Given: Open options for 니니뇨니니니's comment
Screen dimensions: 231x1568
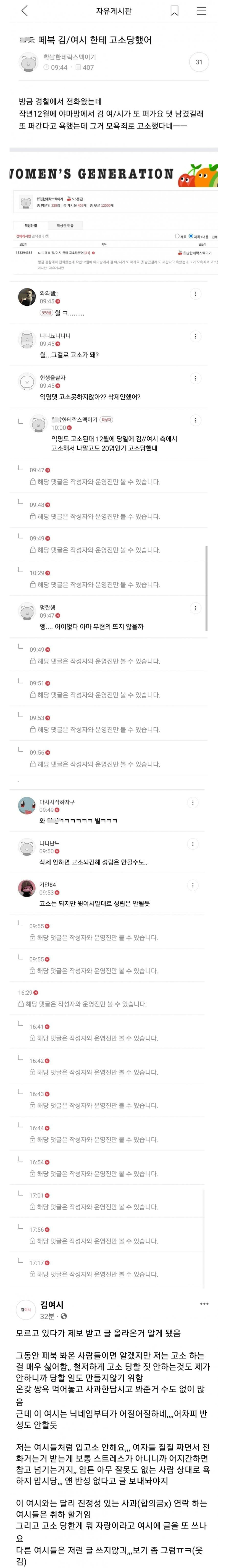Looking at the screenshot, I should tap(195, 337).
